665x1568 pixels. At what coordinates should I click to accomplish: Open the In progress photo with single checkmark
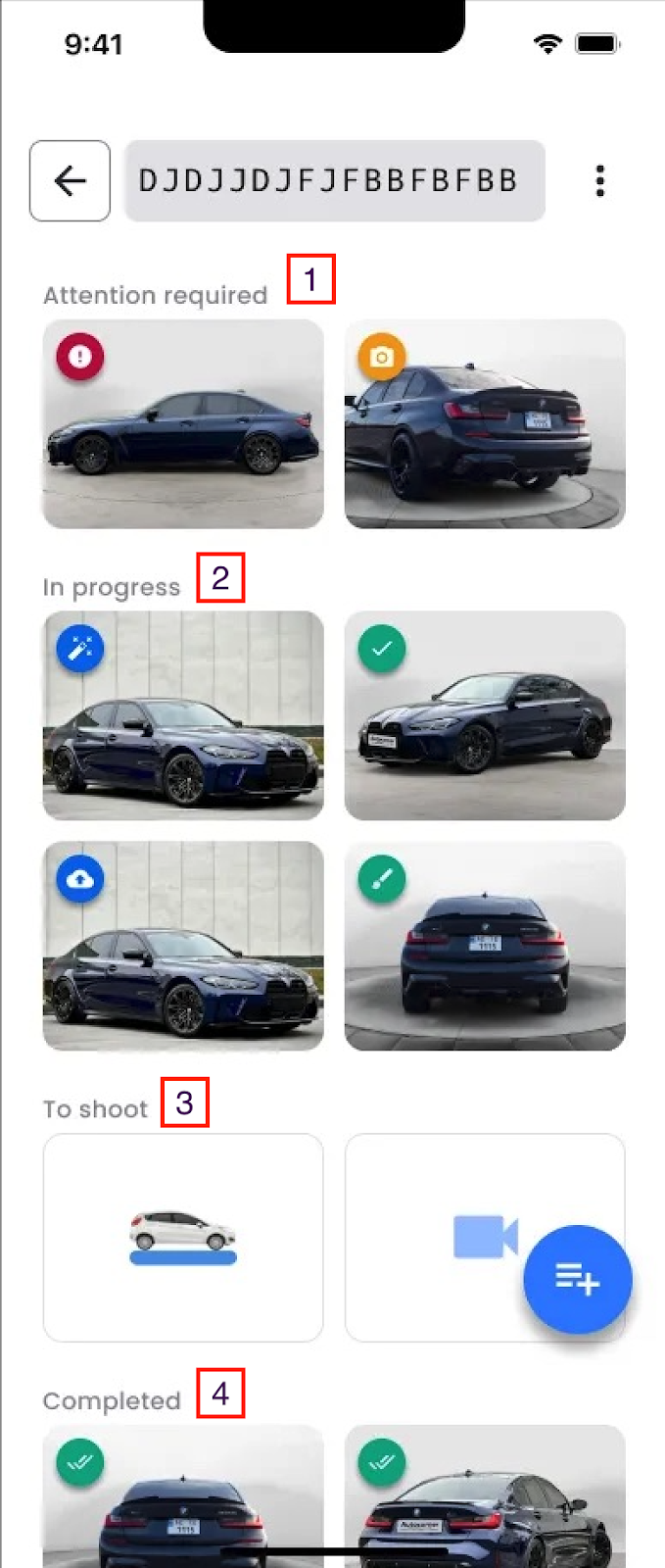coord(485,715)
